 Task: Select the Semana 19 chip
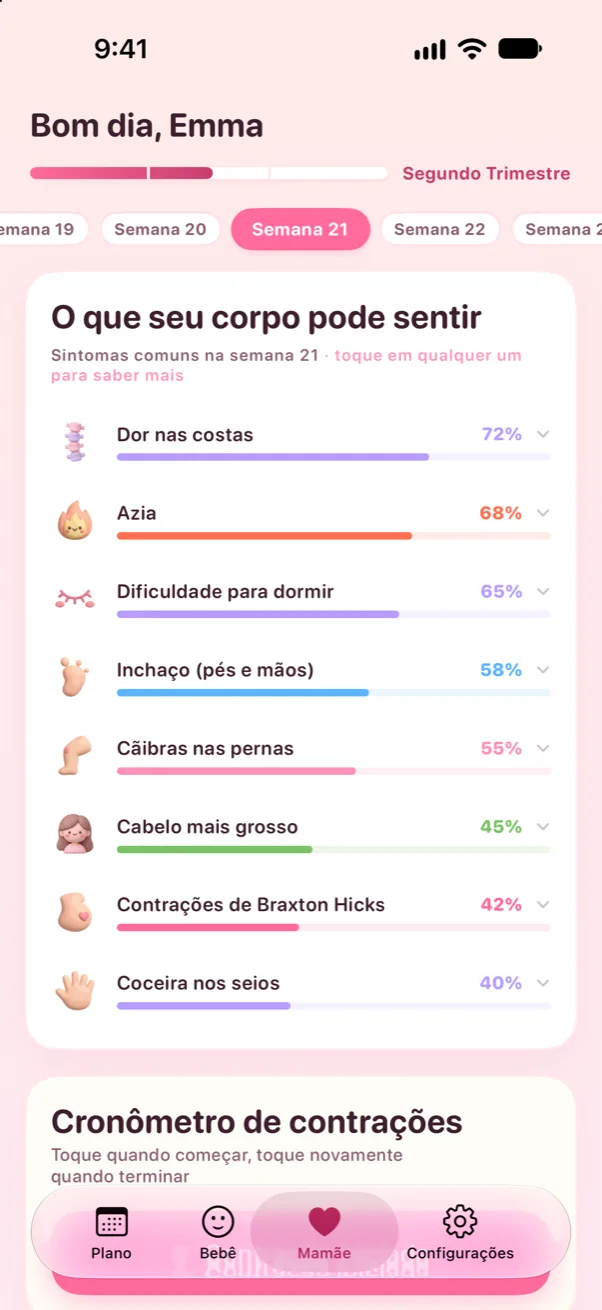tap(37, 229)
